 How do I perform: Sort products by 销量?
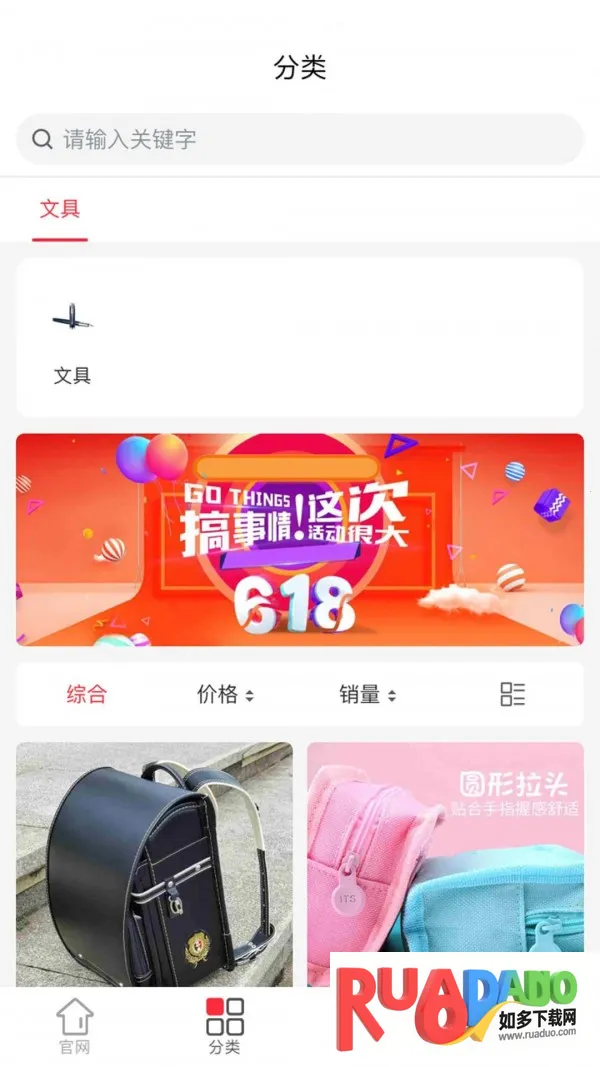pyautogui.click(x=367, y=694)
